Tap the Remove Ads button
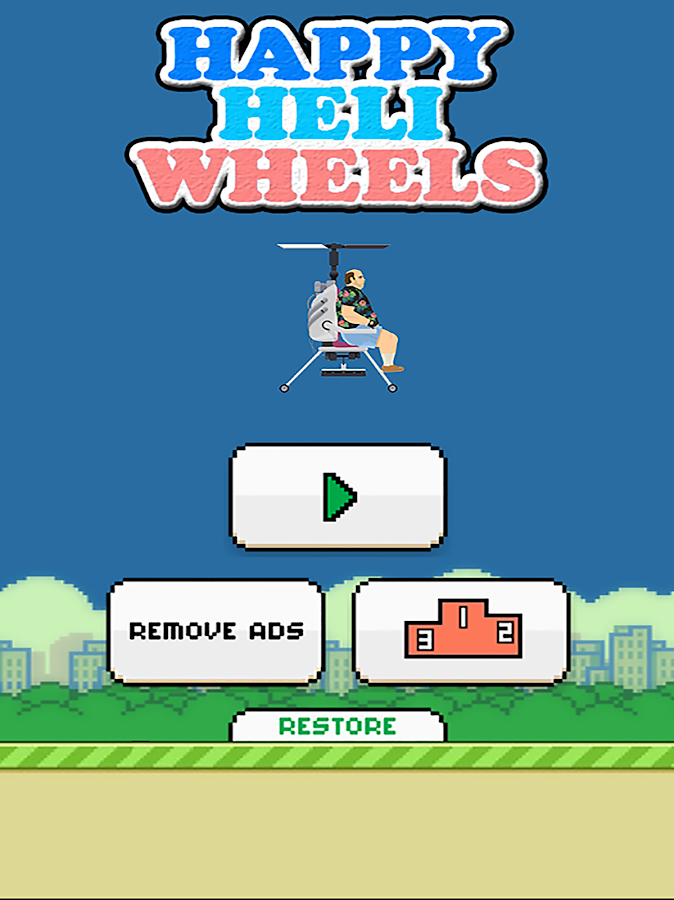The width and height of the screenshot is (674, 900). 216,631
